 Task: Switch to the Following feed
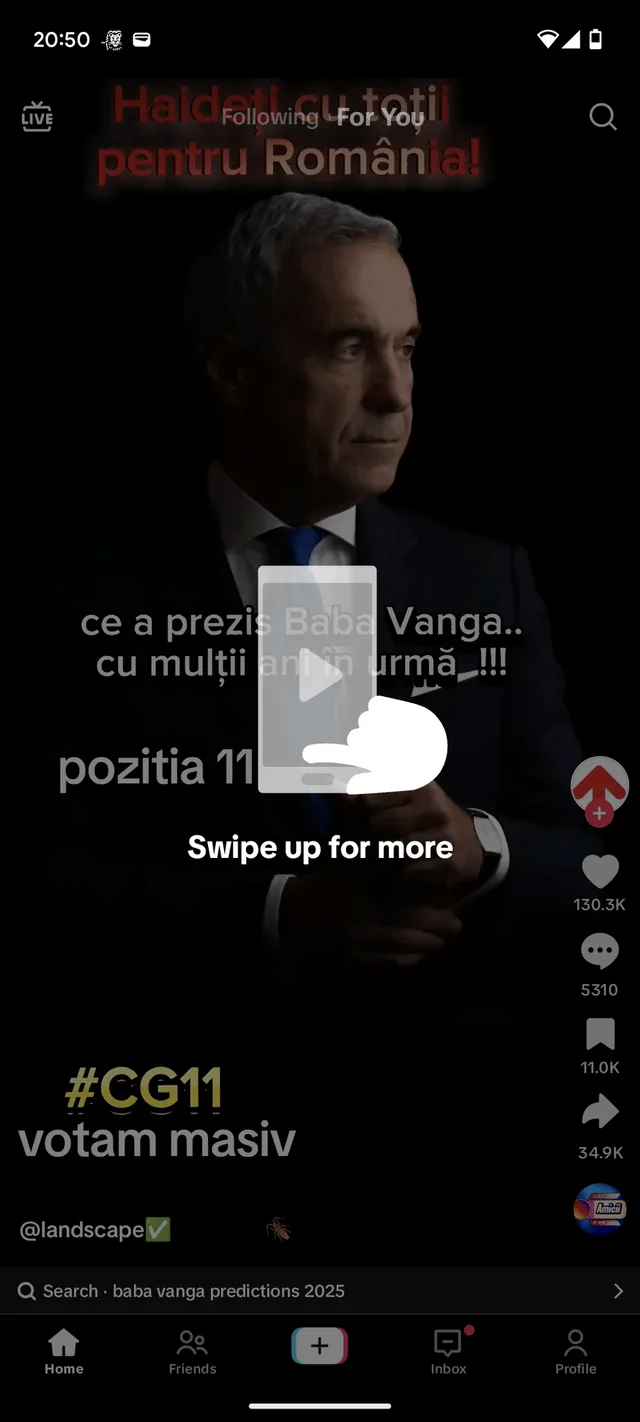tap(269, 118)
